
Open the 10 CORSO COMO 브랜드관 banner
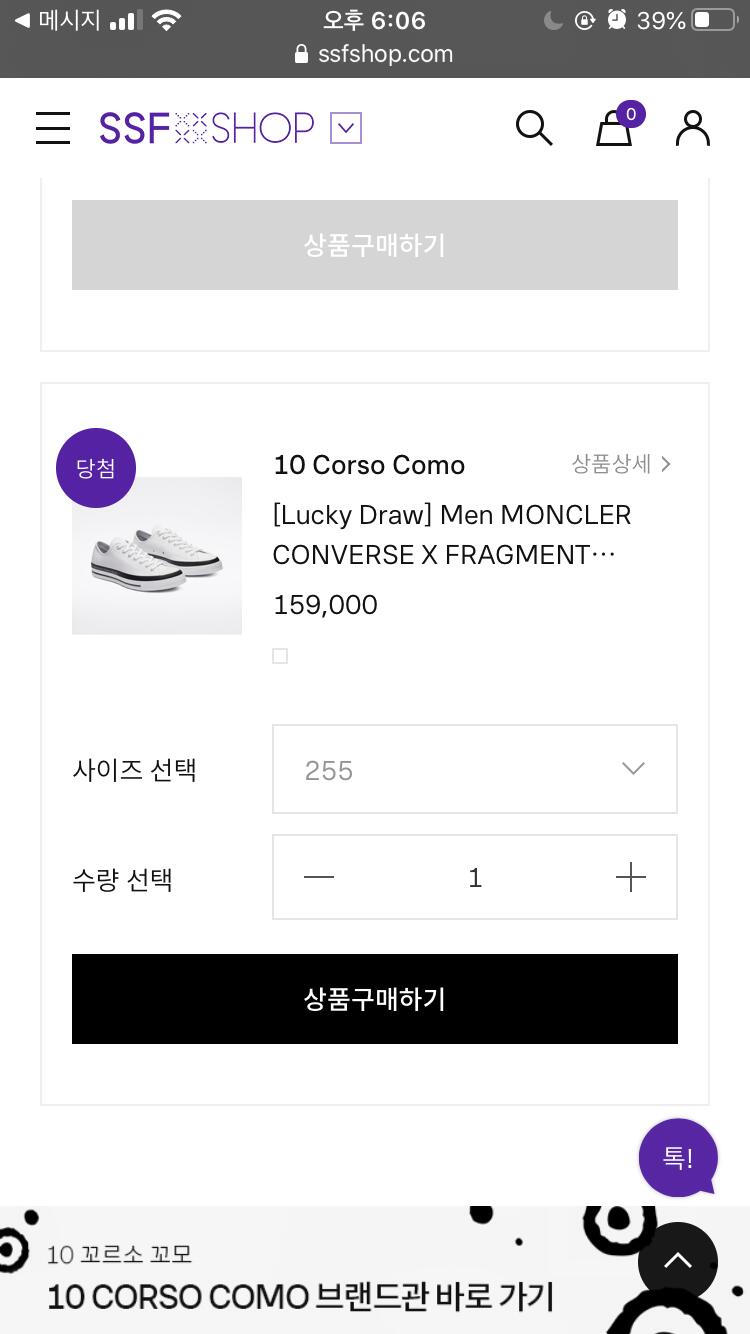tap(300, 1280)
